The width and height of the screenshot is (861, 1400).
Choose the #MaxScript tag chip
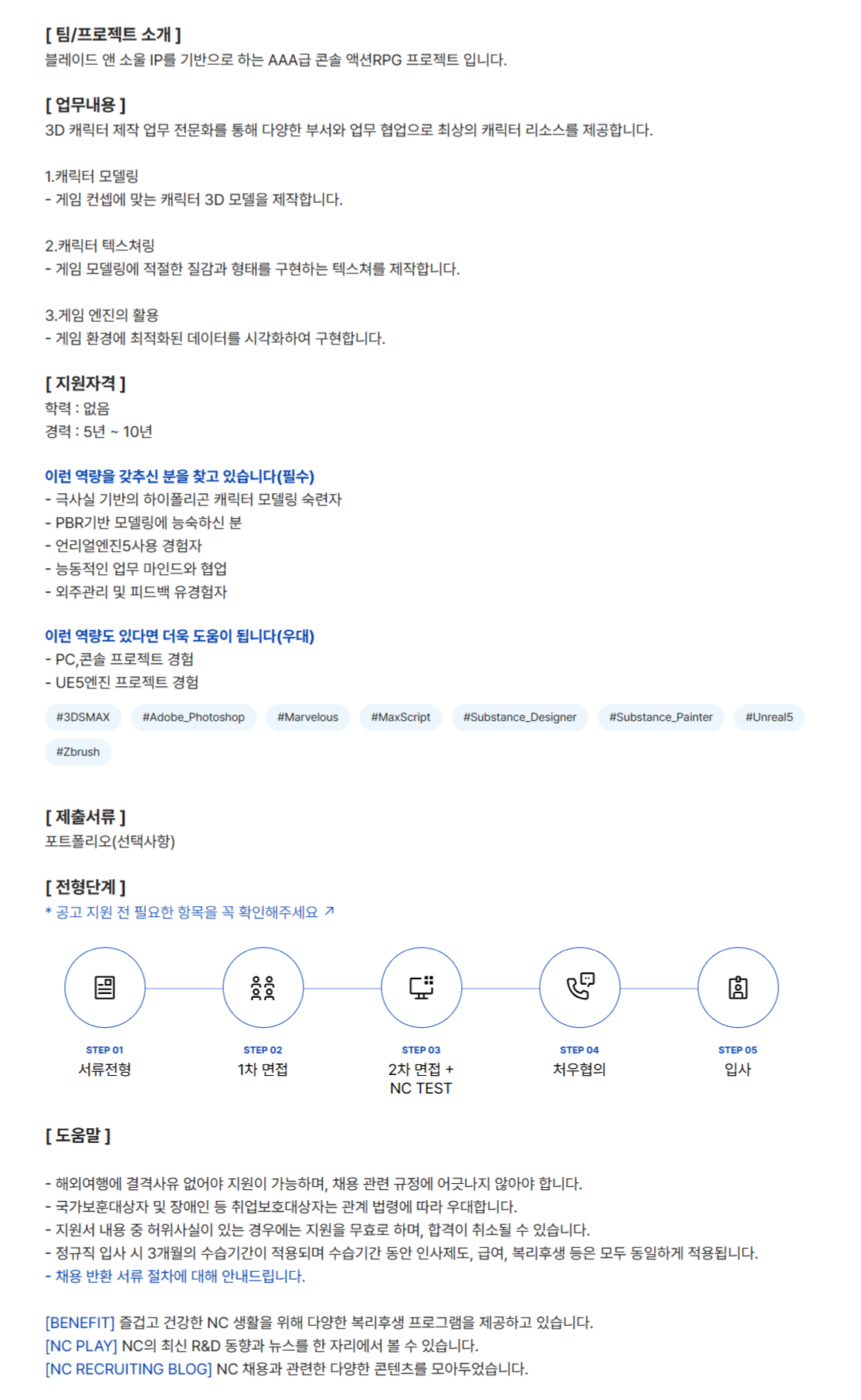coord(400,717)
